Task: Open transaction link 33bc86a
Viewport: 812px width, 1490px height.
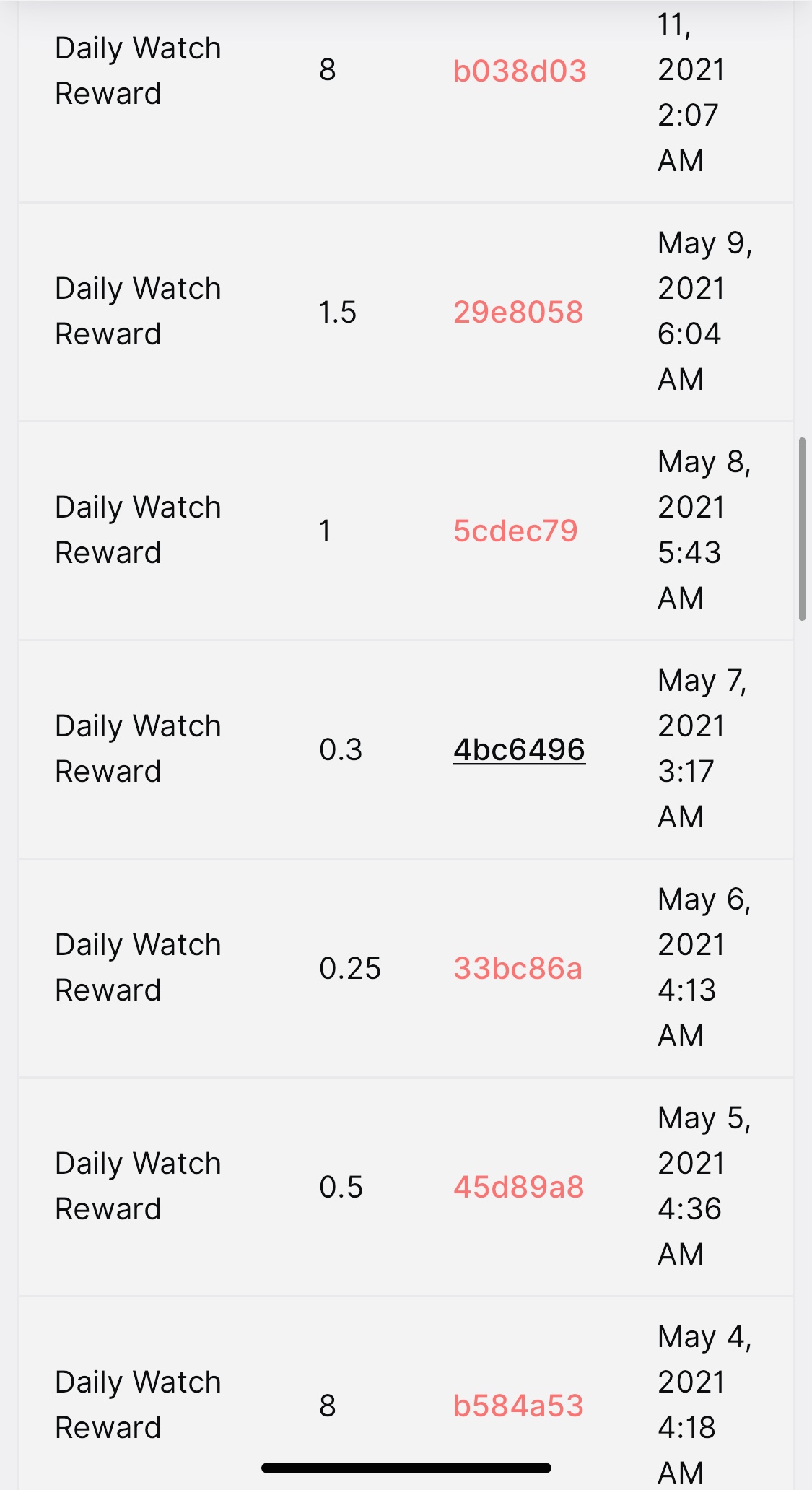Action: click(518, 968)
